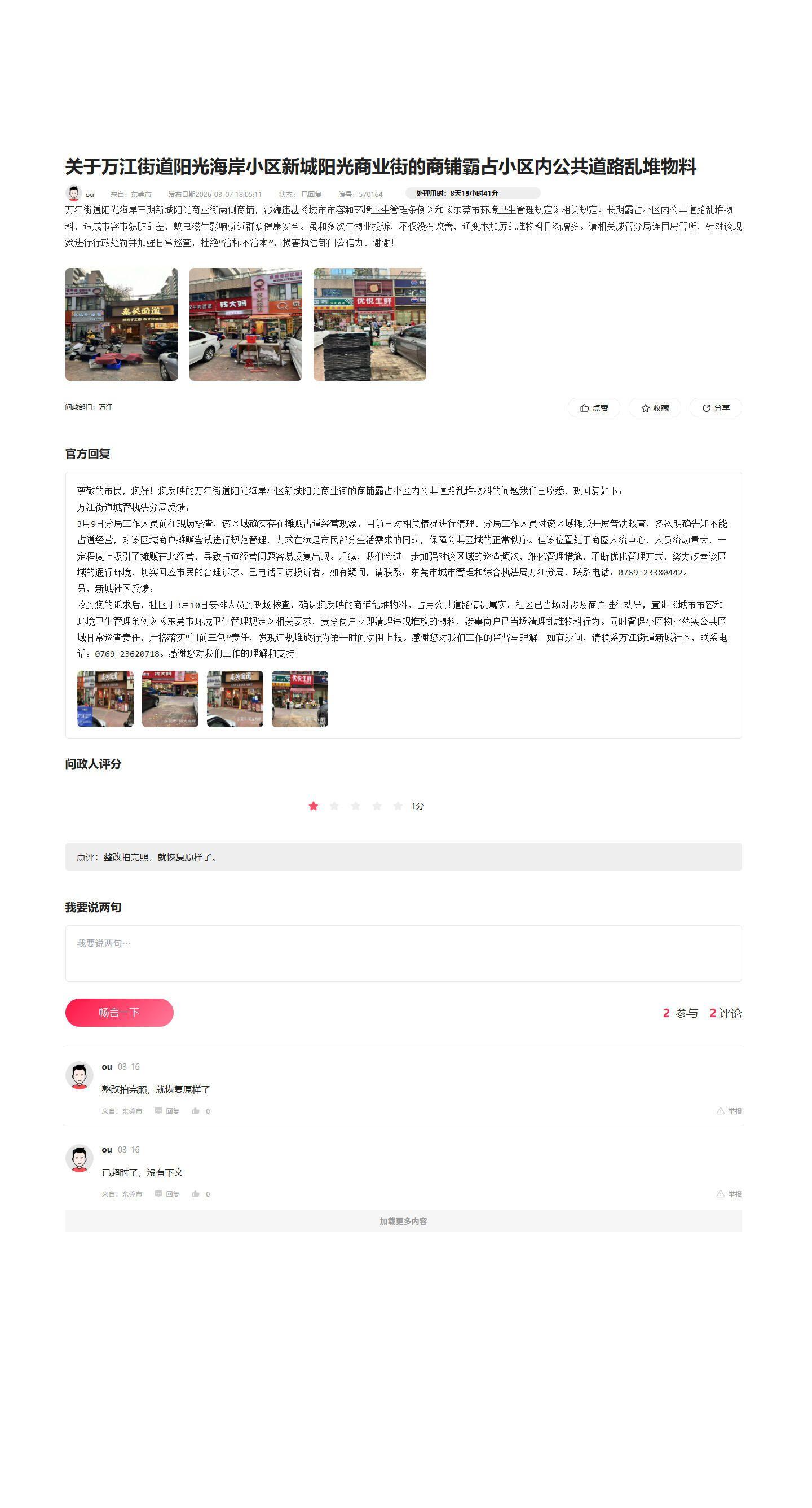812x1508 pixels.
Task: View the last official reply photo 优悦生鲜
Action: (300, 699)
